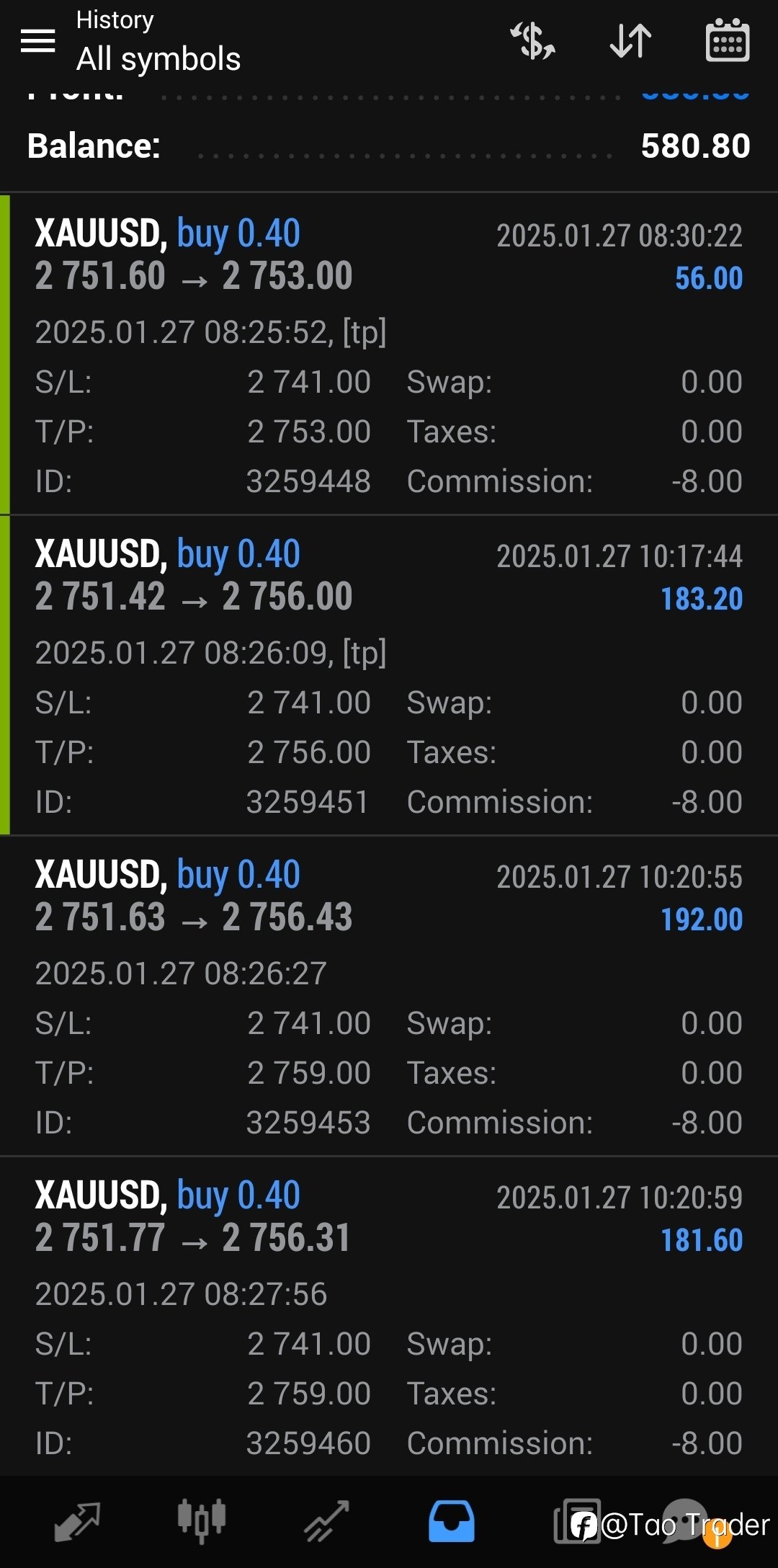Open the XAUUSD trade with ID 3259460
This screenshot has height=1568, width=778.
(x=389, y=1317)
